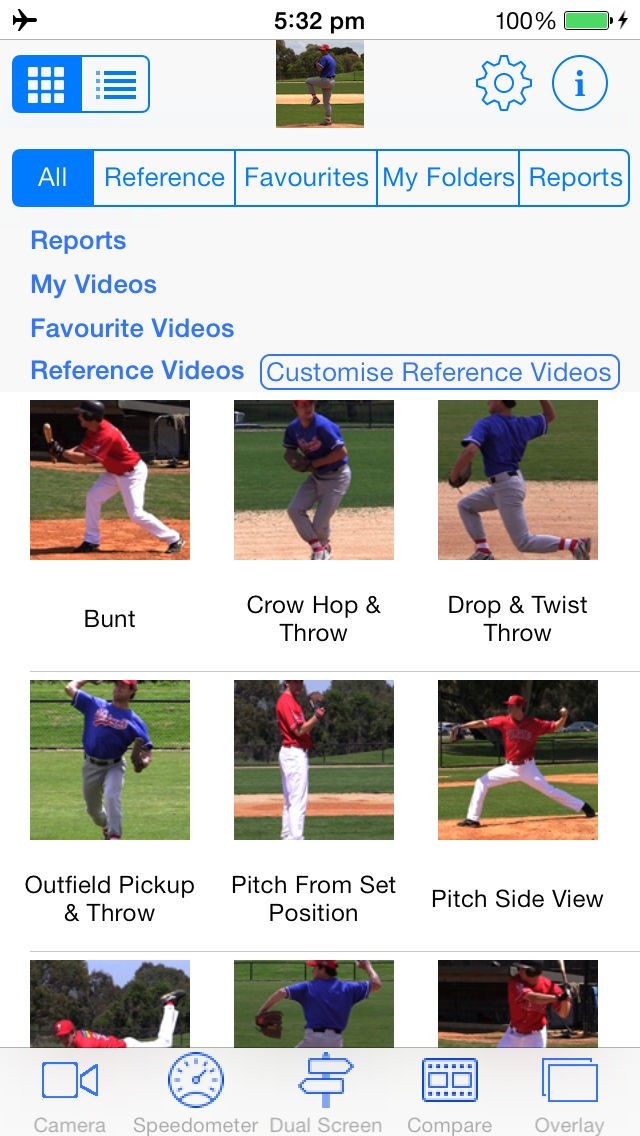The height and width of the screenshot is (1136, 640).
Task: Jump to Favourite Videos section
Action: pos(132,328)
